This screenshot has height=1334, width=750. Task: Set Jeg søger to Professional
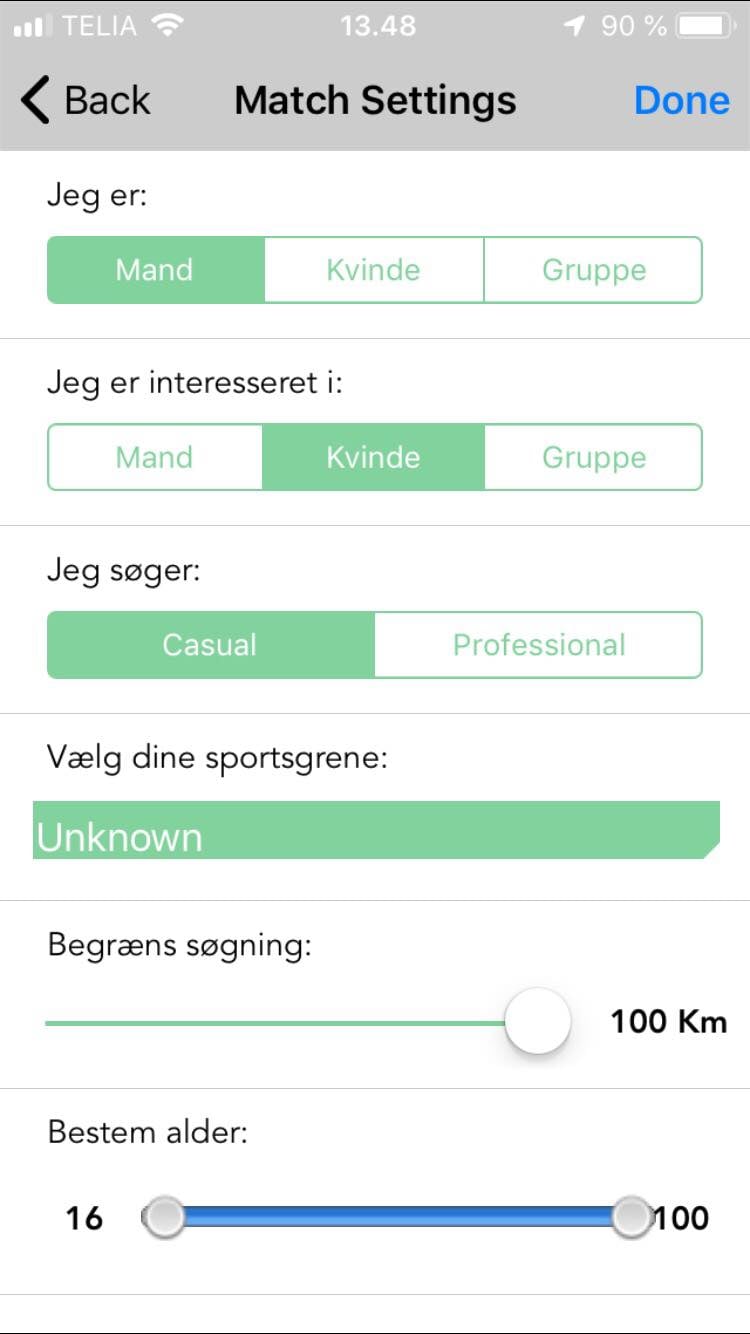(x=538, y=645)
